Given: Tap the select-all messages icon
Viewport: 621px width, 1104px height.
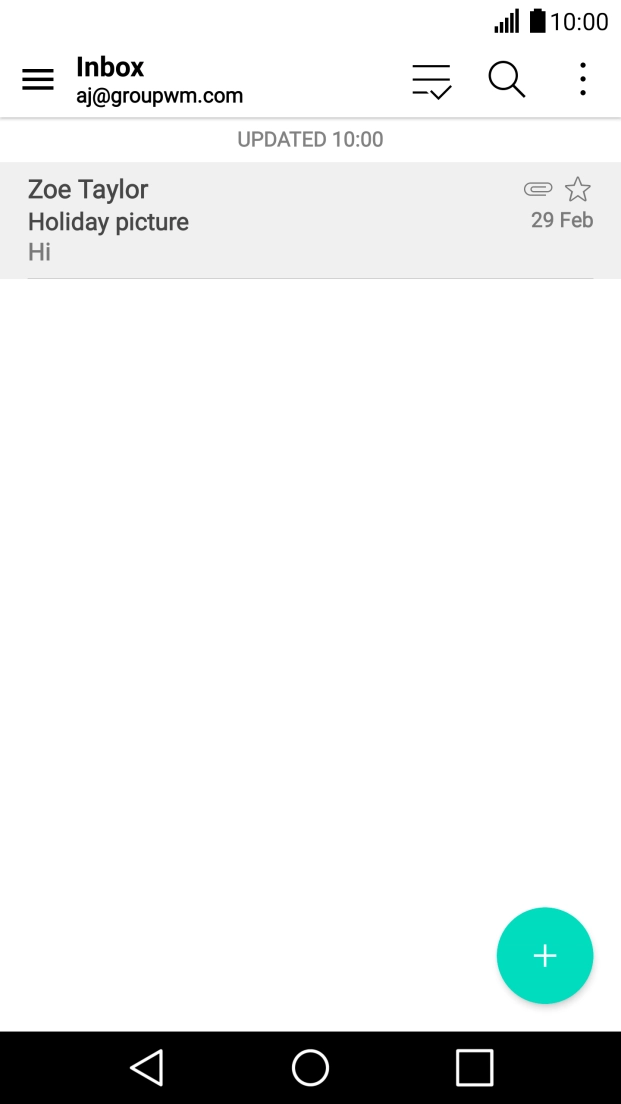Looking at the screenshot, I should pyautogui.click(x=432, y=80).
